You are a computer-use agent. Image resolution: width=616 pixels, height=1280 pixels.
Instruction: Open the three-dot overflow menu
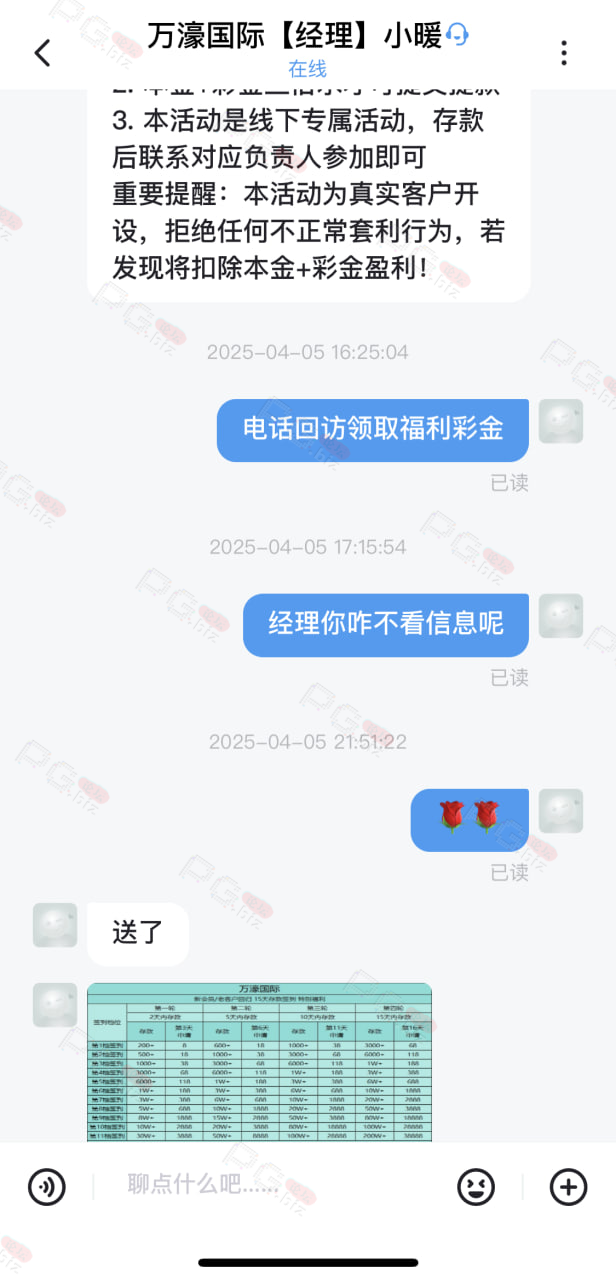(x=565, y=53)
